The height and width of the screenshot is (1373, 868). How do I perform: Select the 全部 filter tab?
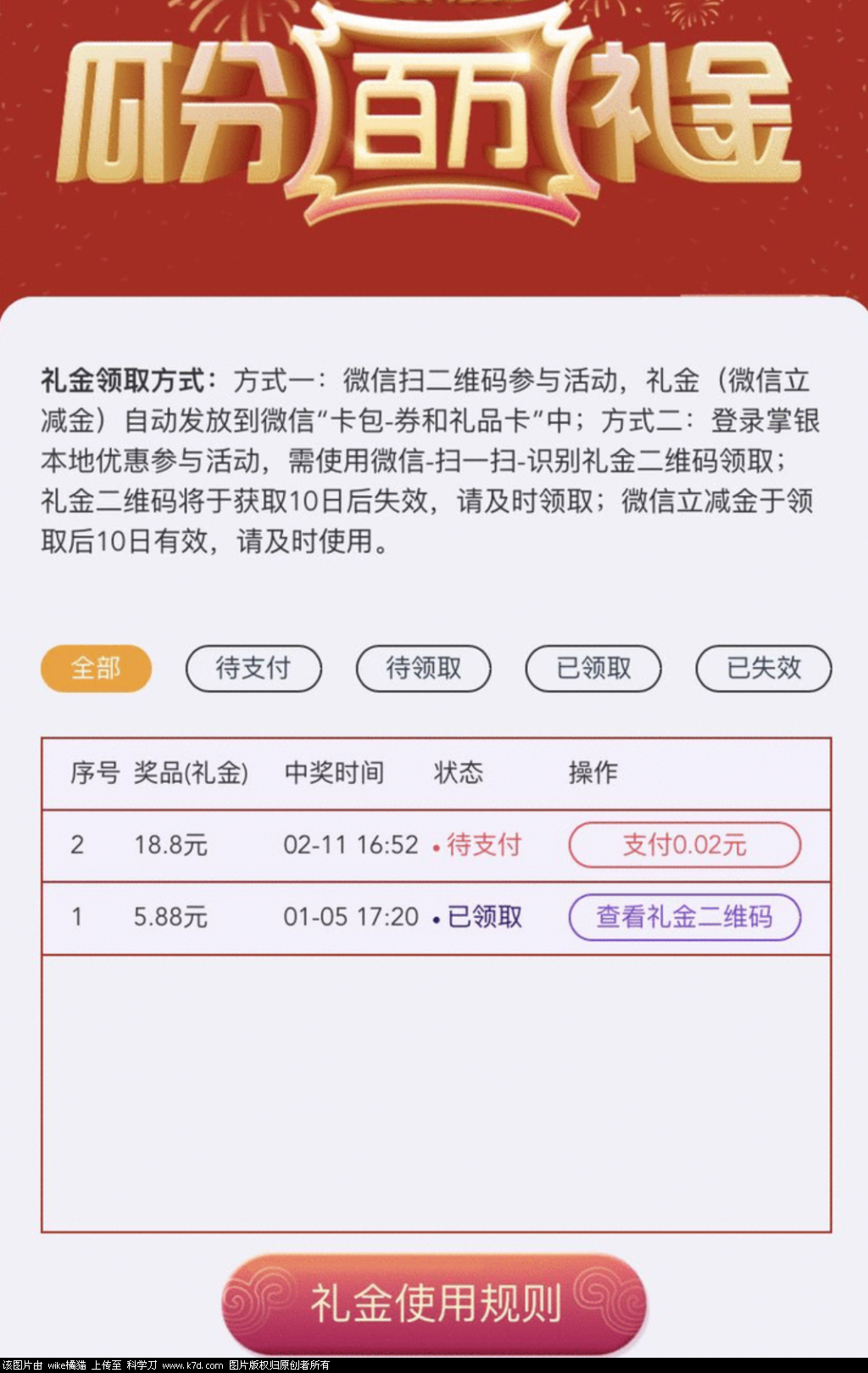96,669
